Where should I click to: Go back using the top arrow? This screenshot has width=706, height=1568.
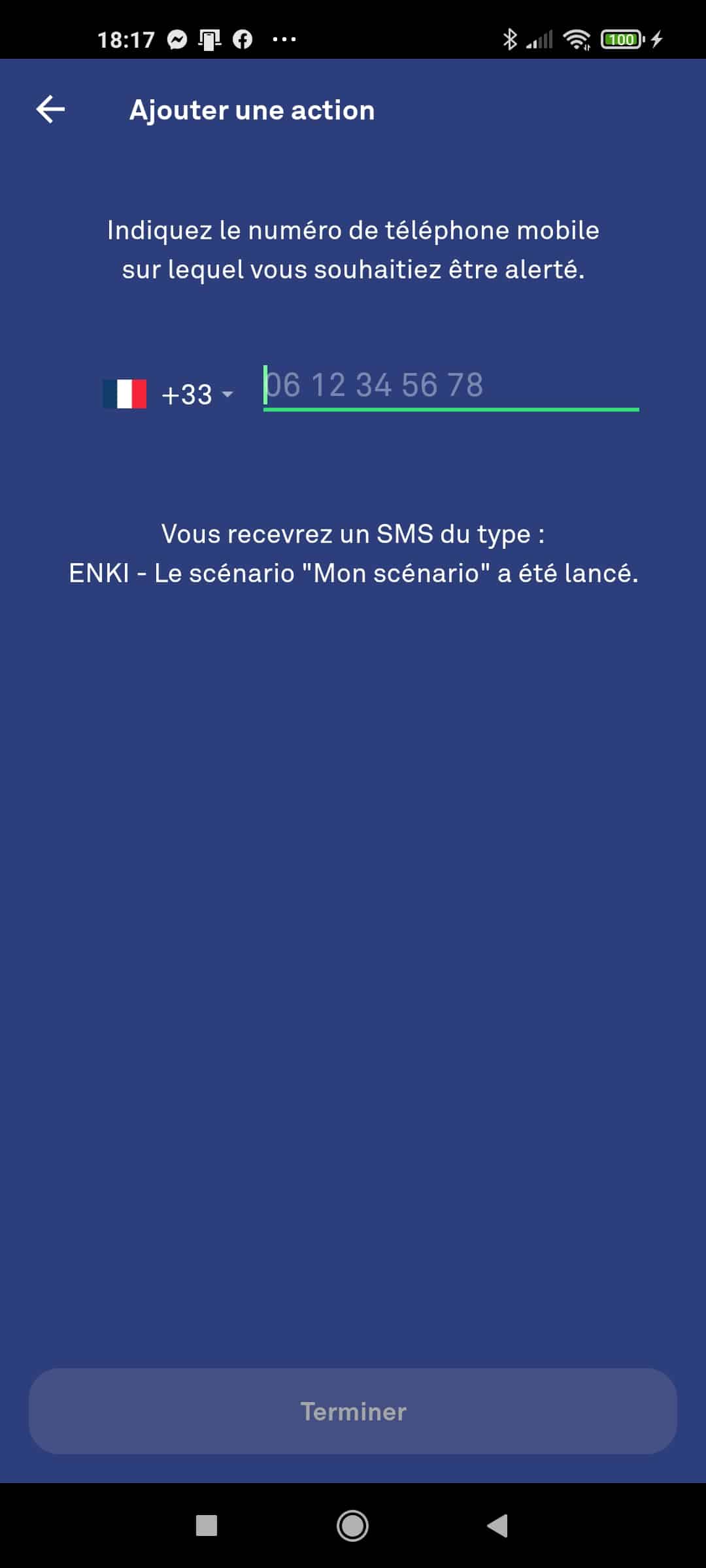click(50, 109)
